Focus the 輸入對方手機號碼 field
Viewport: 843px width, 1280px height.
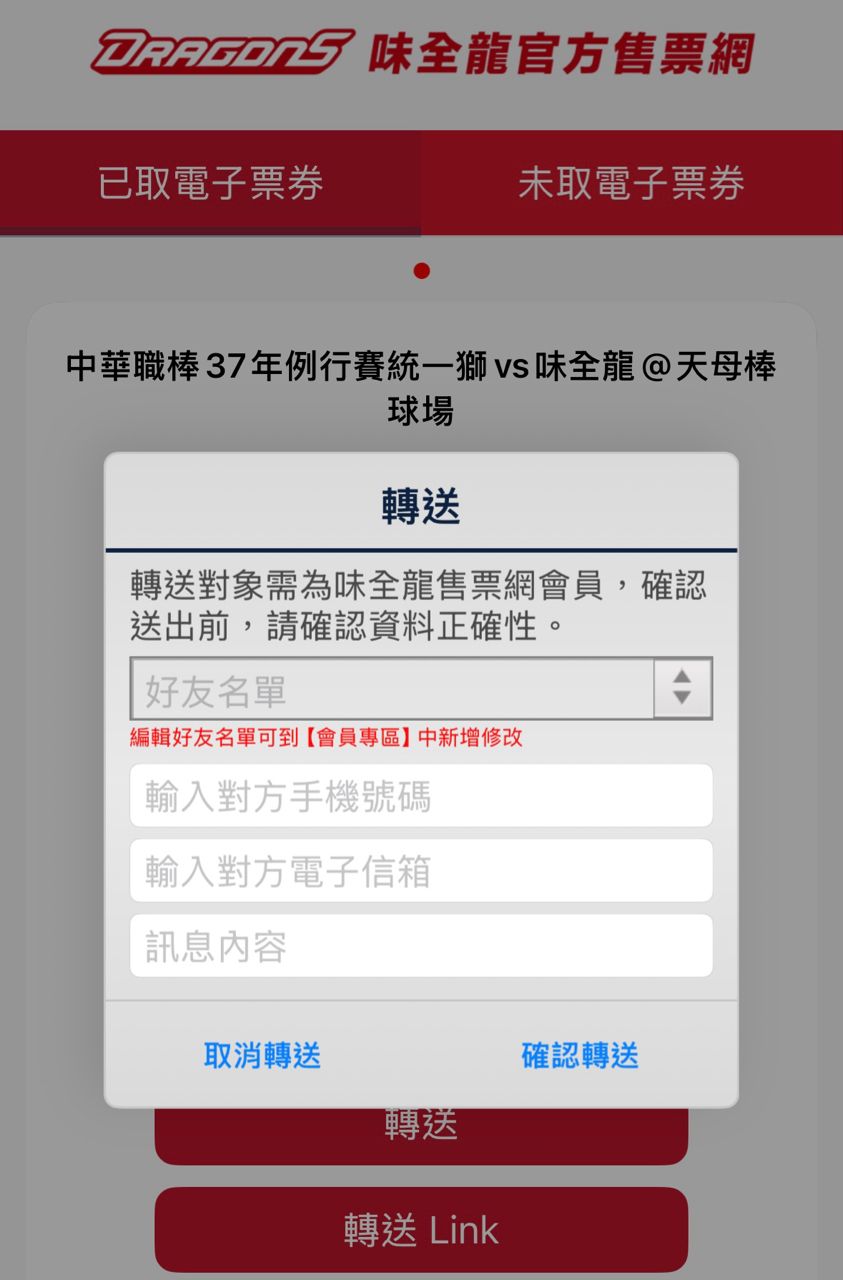(x=421, y=797)
